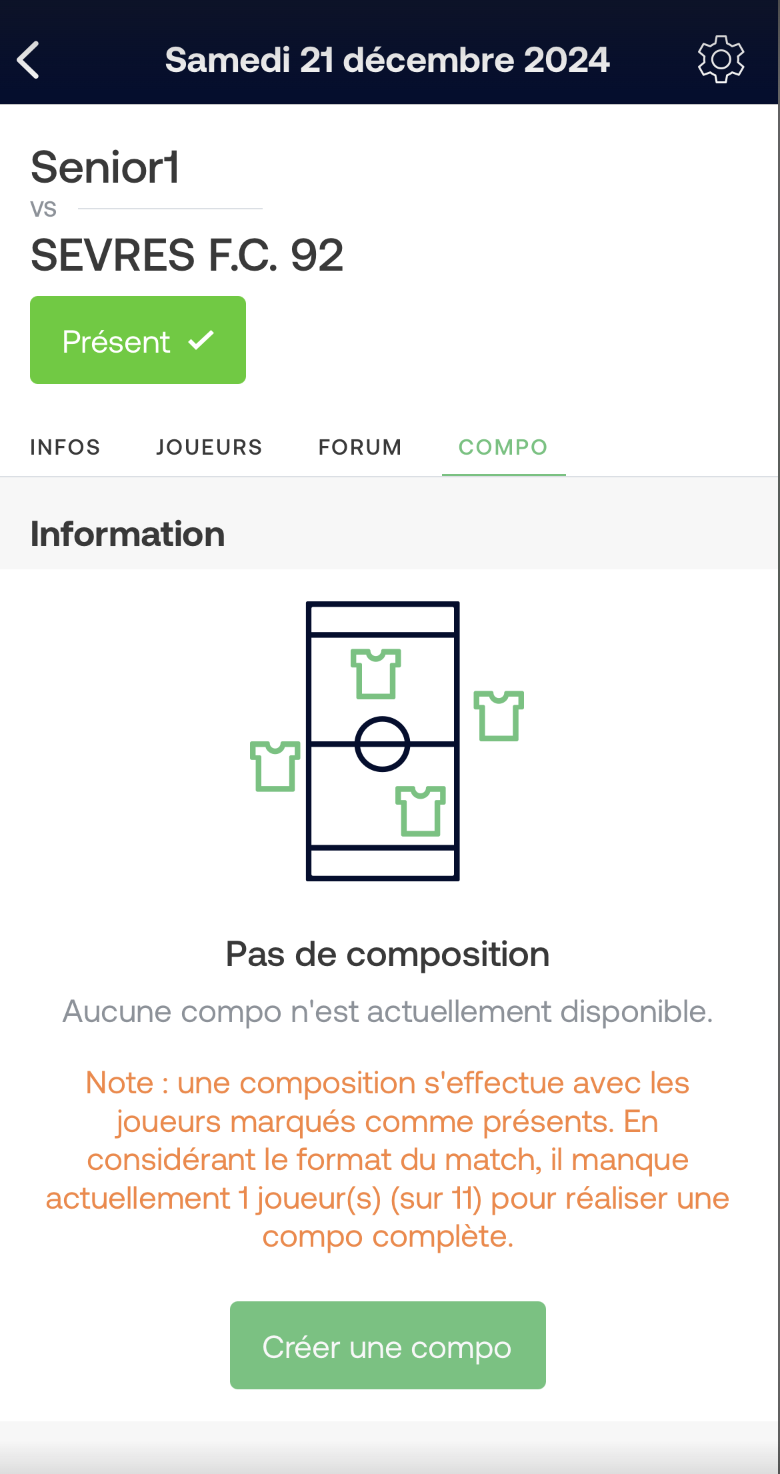Select the COMPO tab

pyautogui.click(x=503, y=447)
